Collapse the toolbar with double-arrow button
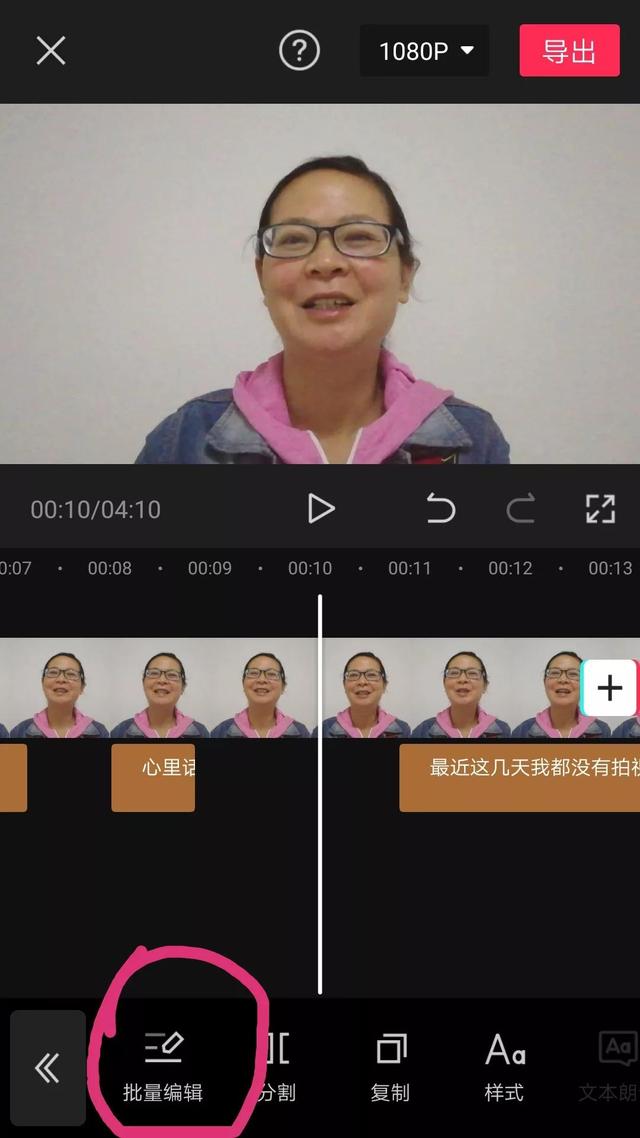 point(48,1068)
